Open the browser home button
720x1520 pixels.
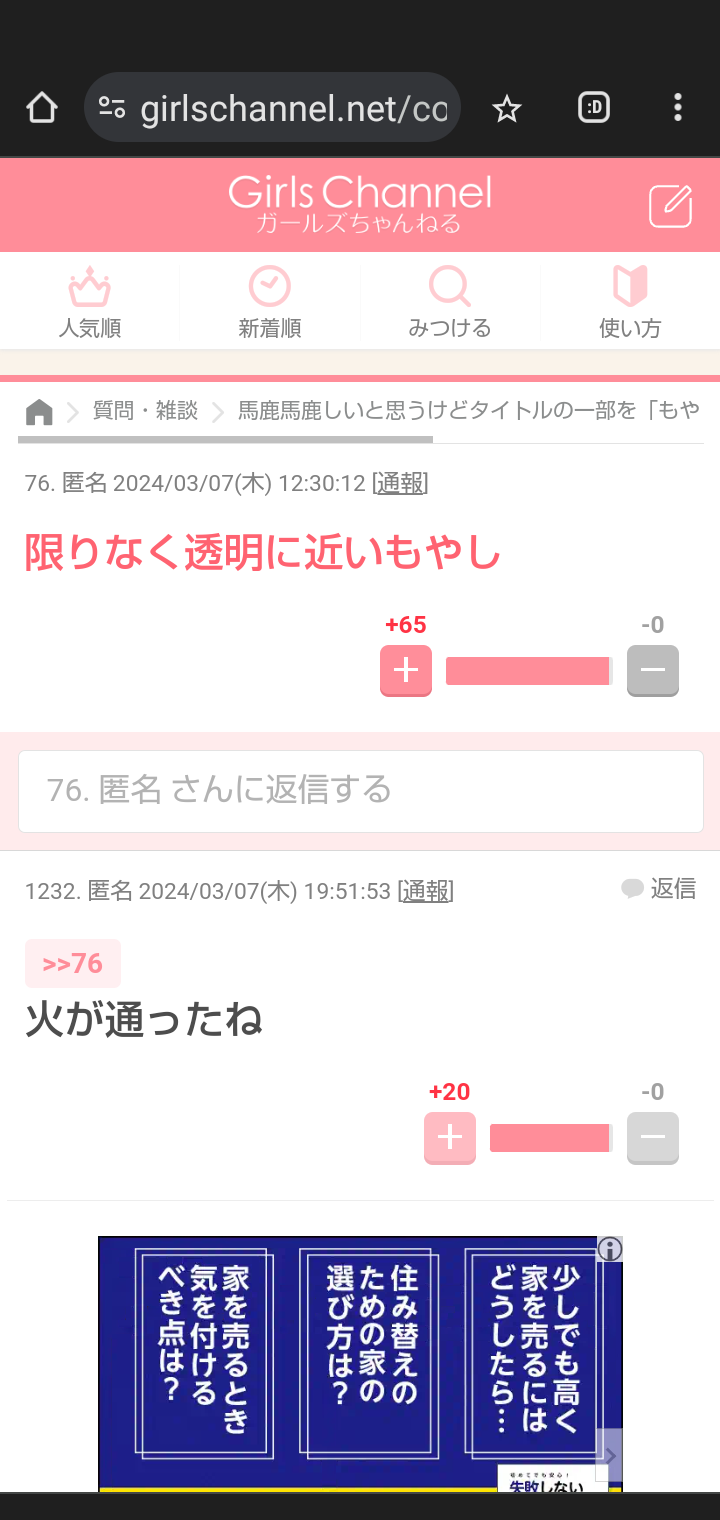(x=42, y=108)
